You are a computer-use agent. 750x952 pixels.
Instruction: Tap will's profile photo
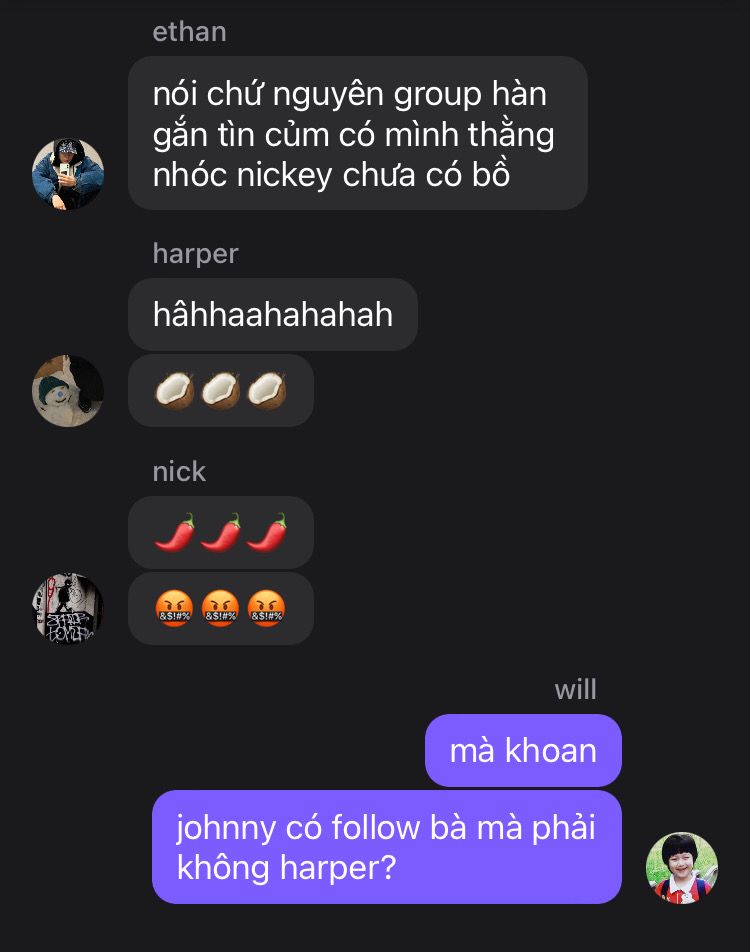[x=682, y=868]
